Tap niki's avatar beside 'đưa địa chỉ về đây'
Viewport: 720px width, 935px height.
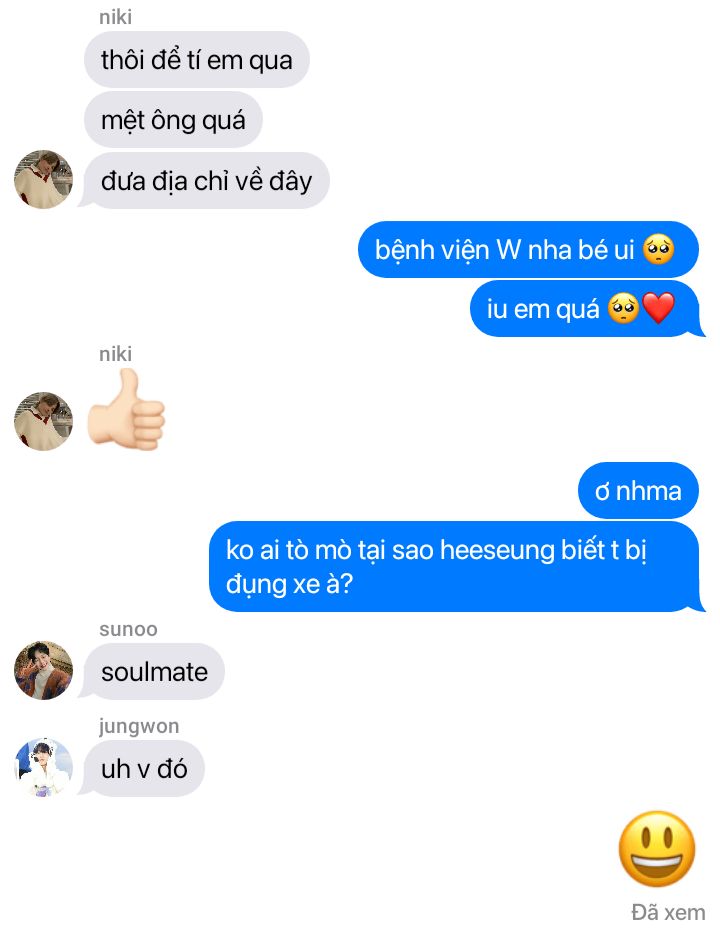tap(43, 179)
